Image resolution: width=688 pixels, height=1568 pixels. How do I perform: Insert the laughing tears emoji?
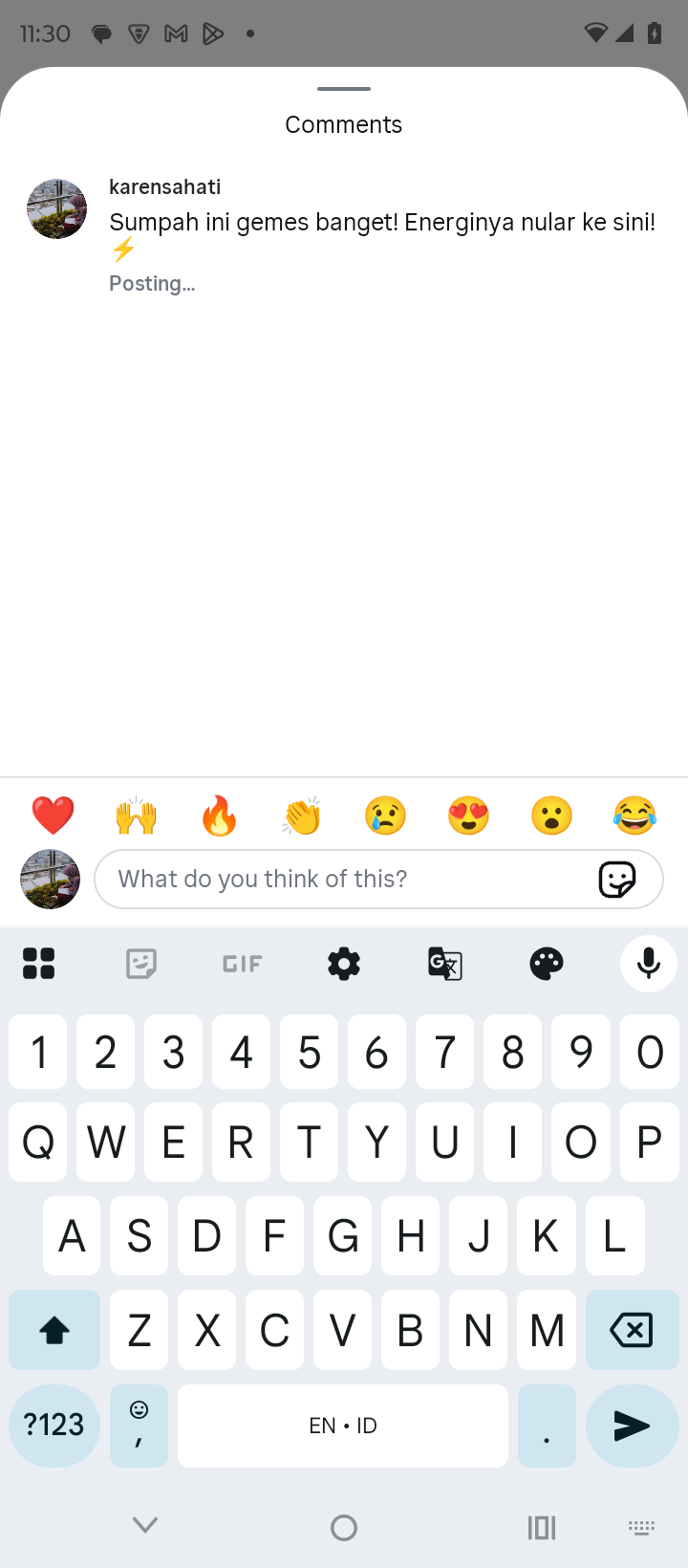[635, 816]
